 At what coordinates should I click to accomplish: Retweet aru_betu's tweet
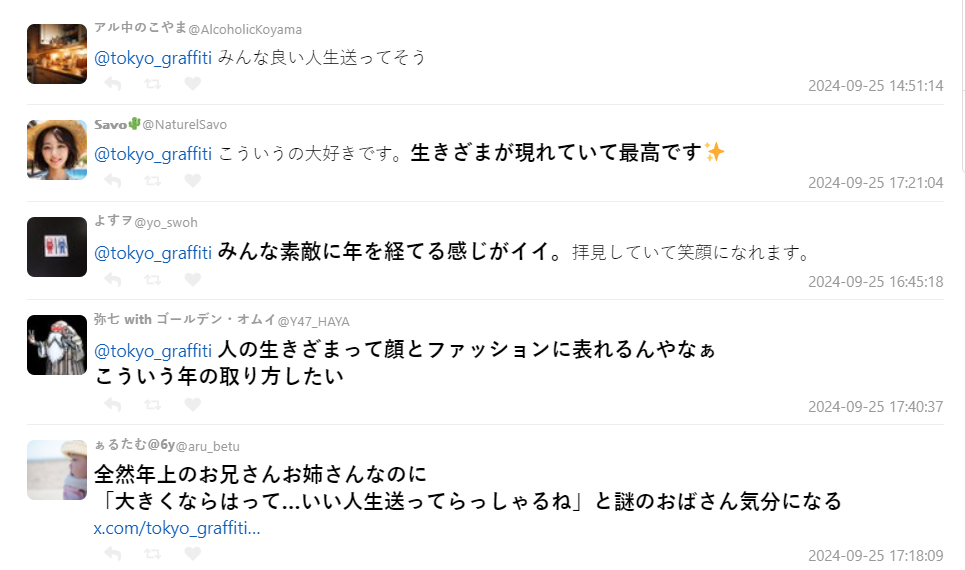click(153, 553)
